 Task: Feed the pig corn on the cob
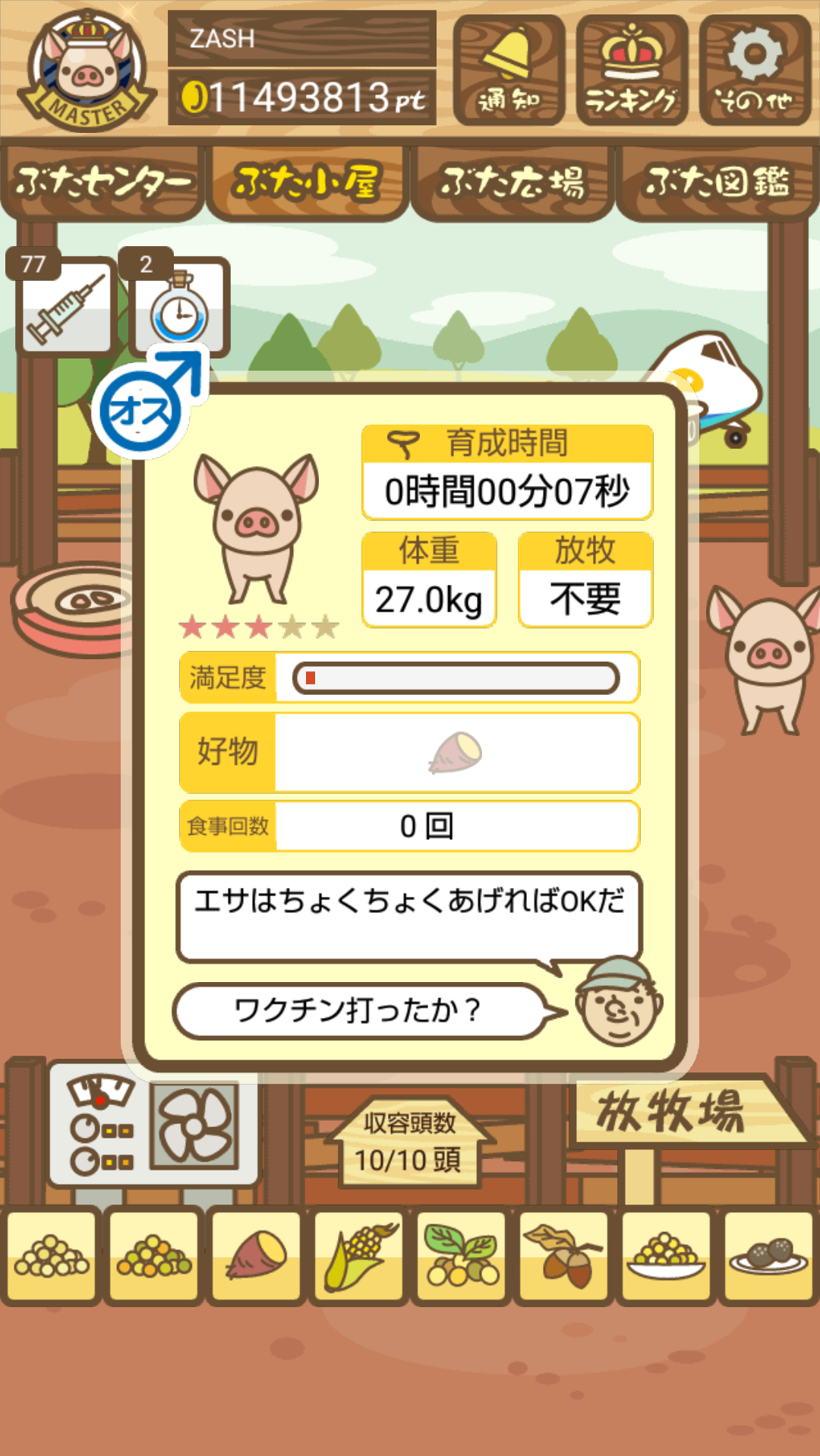(x=359, y=1256)
